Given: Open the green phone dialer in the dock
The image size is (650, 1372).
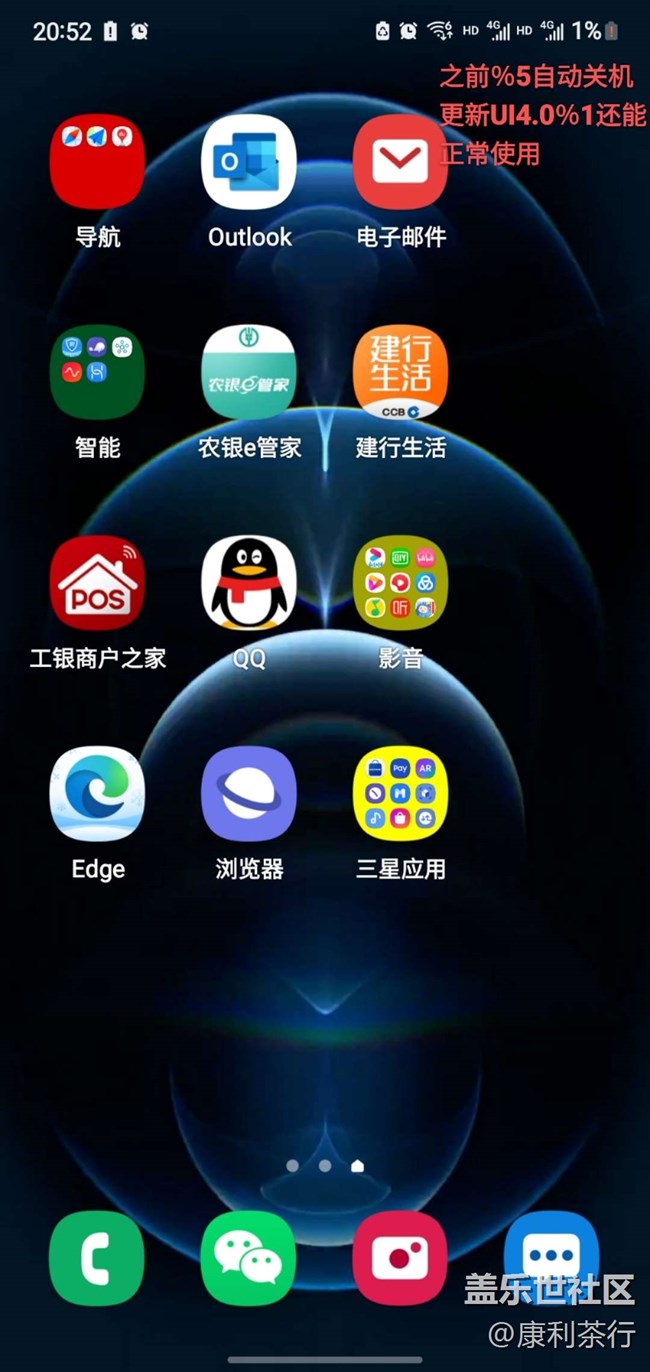Looking at the screenshot, I should tap(97, 1258).
